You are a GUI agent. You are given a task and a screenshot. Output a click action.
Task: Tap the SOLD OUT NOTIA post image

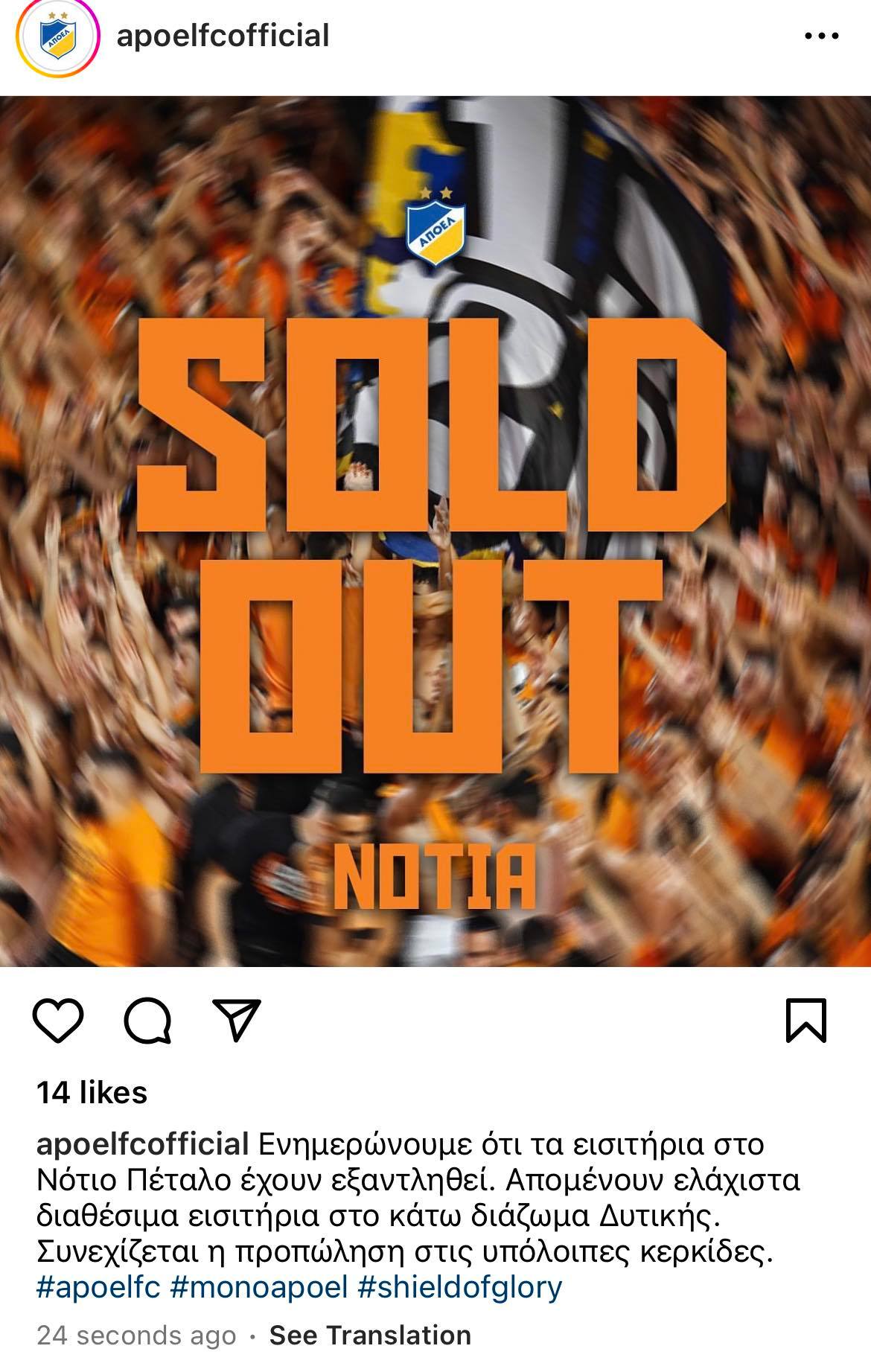435,532
